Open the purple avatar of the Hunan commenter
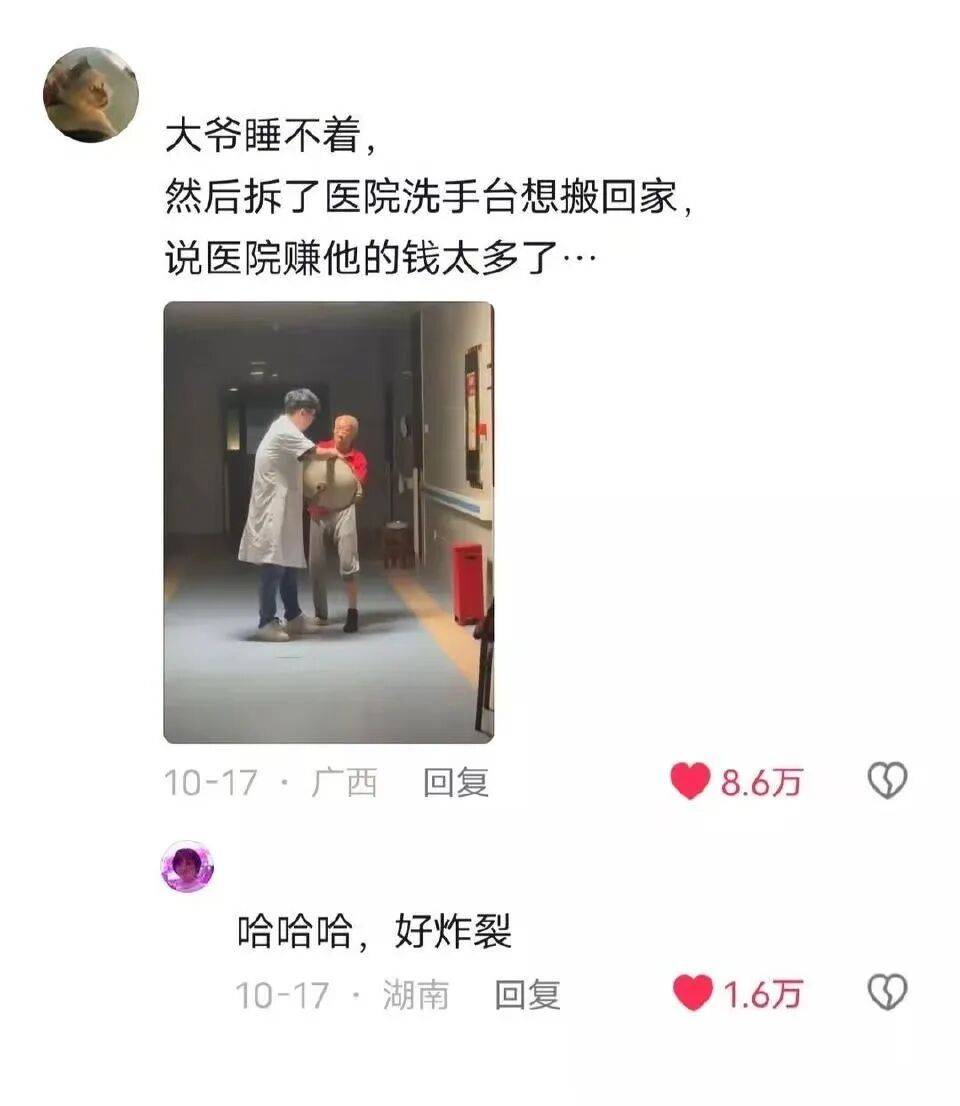The width and height of the screenshot is (960, 1106). coord(187,866)
